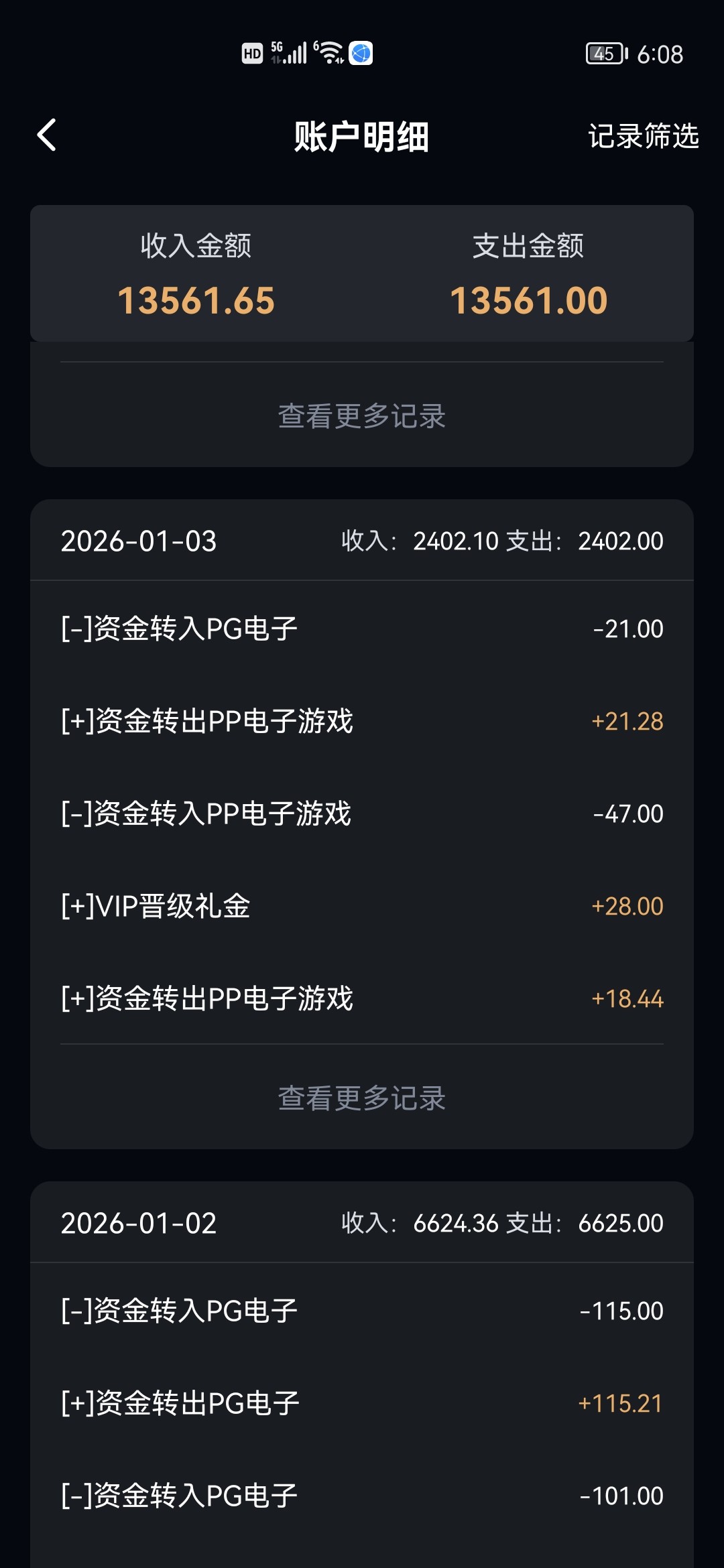This screenshot has width=724, height=1568.
Task: Tap 查看更多记录 in the top summary card
Action: (362, 417)
